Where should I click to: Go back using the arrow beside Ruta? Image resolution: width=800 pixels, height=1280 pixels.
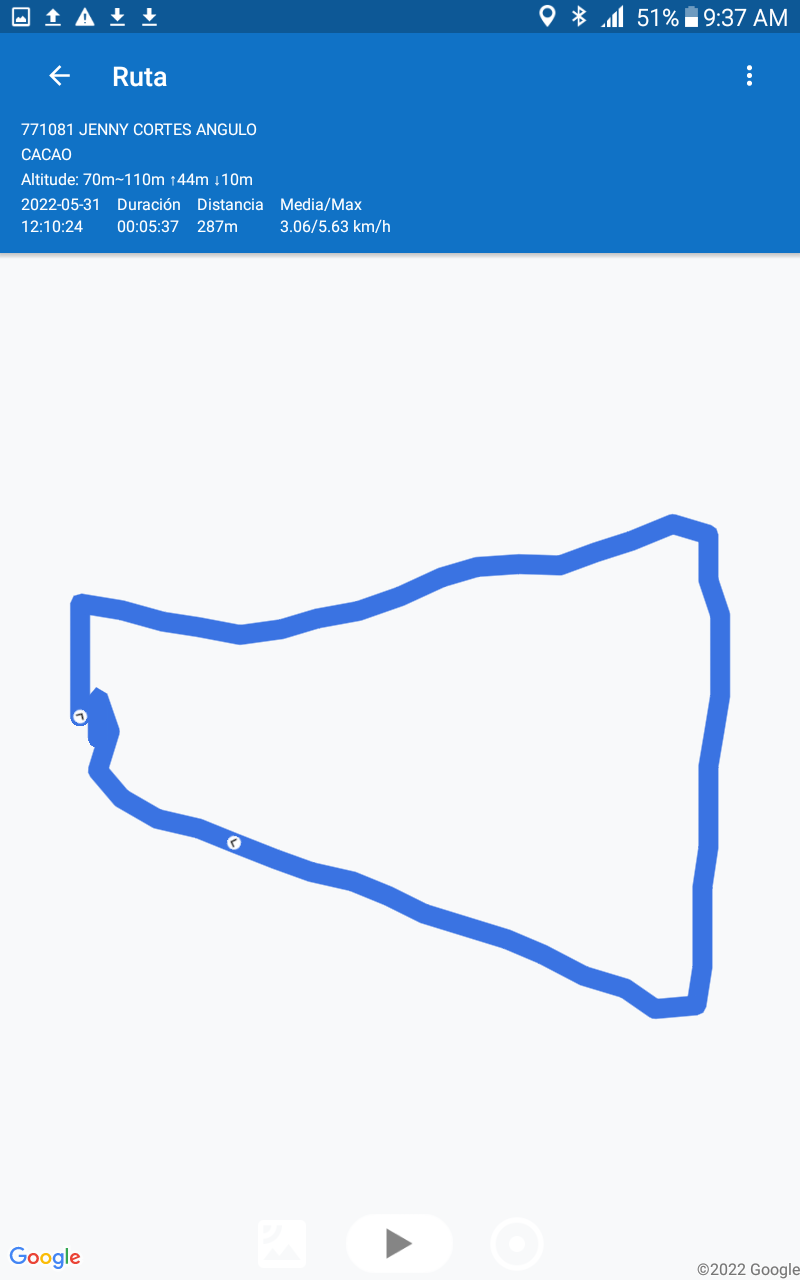(x=60, y=76)
